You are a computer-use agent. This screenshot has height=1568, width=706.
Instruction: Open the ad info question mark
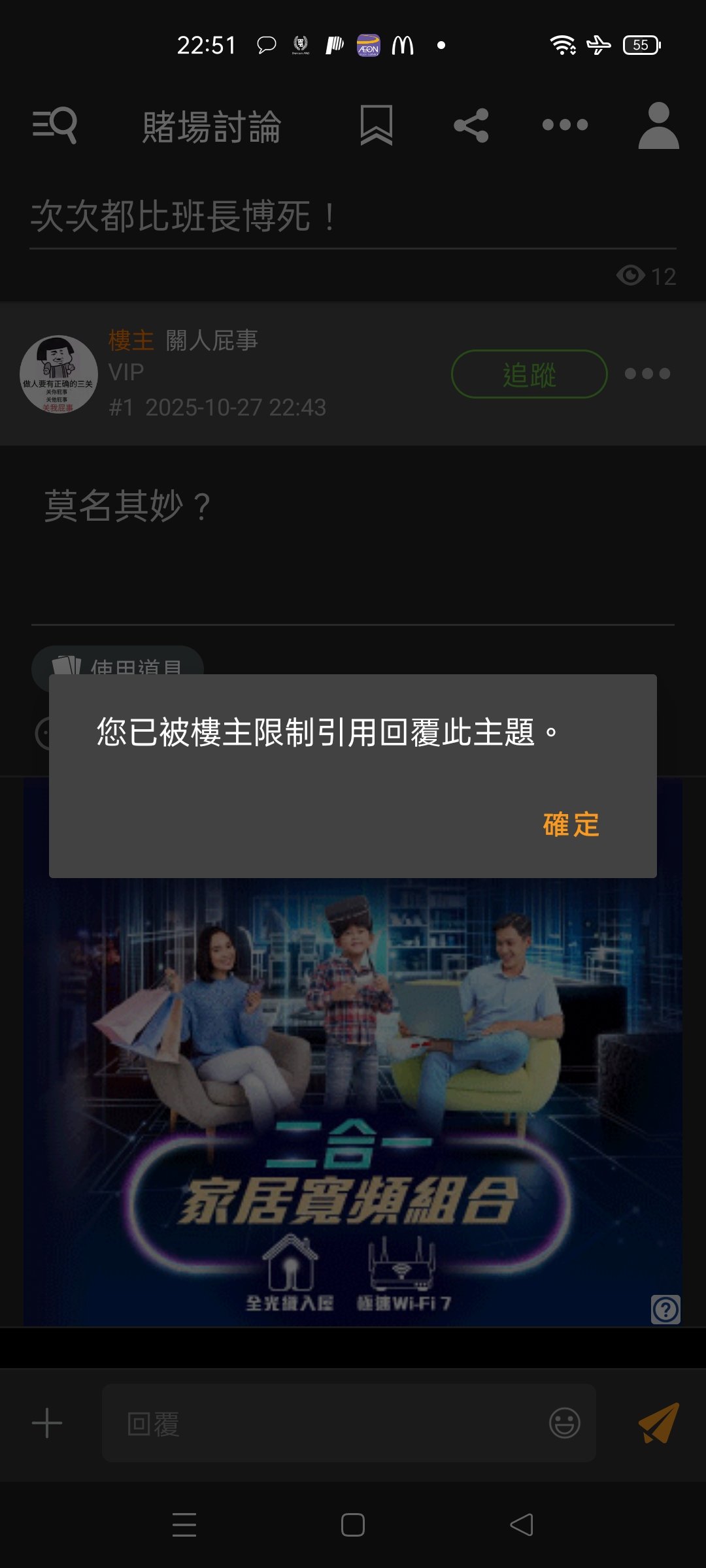point(665,1309)
